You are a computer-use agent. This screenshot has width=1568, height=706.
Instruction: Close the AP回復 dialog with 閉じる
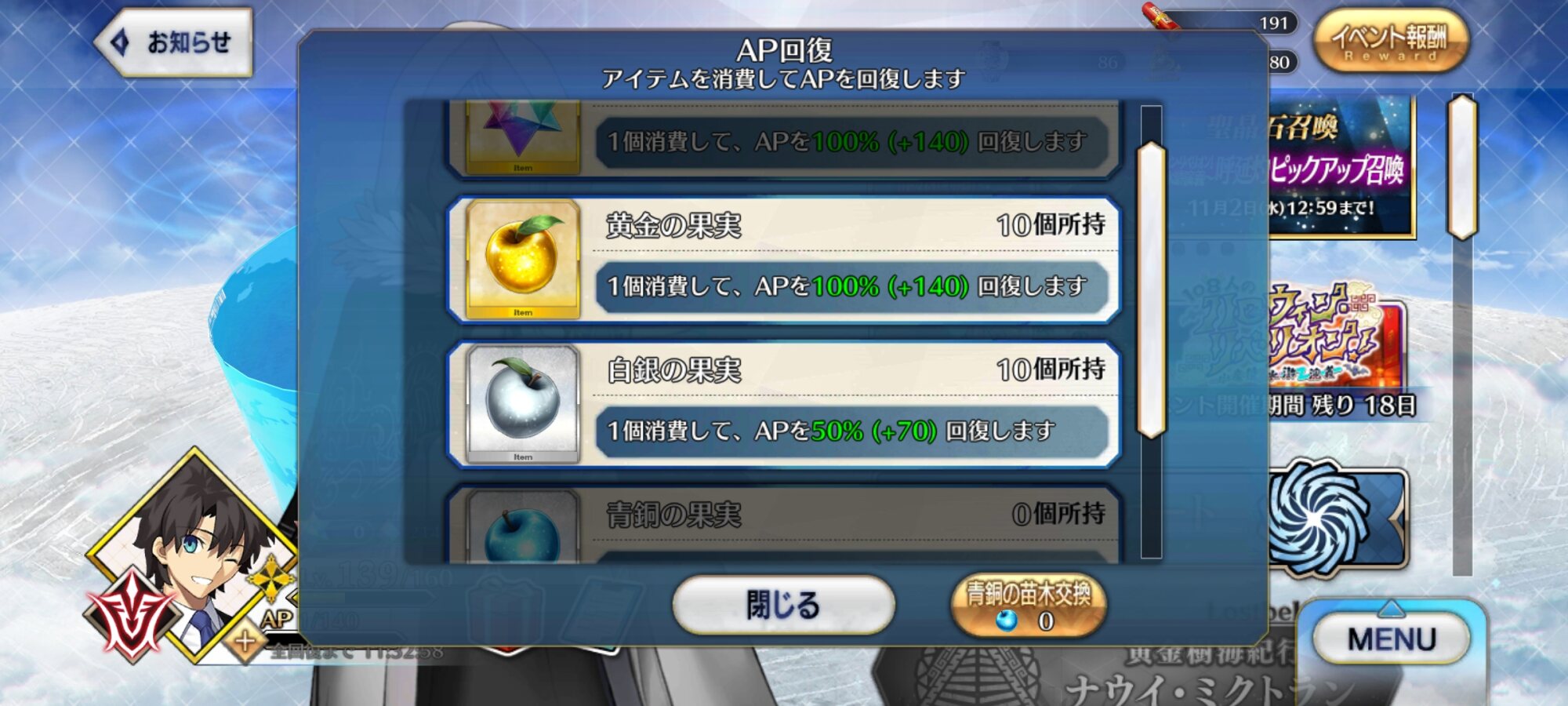(782, 605)
